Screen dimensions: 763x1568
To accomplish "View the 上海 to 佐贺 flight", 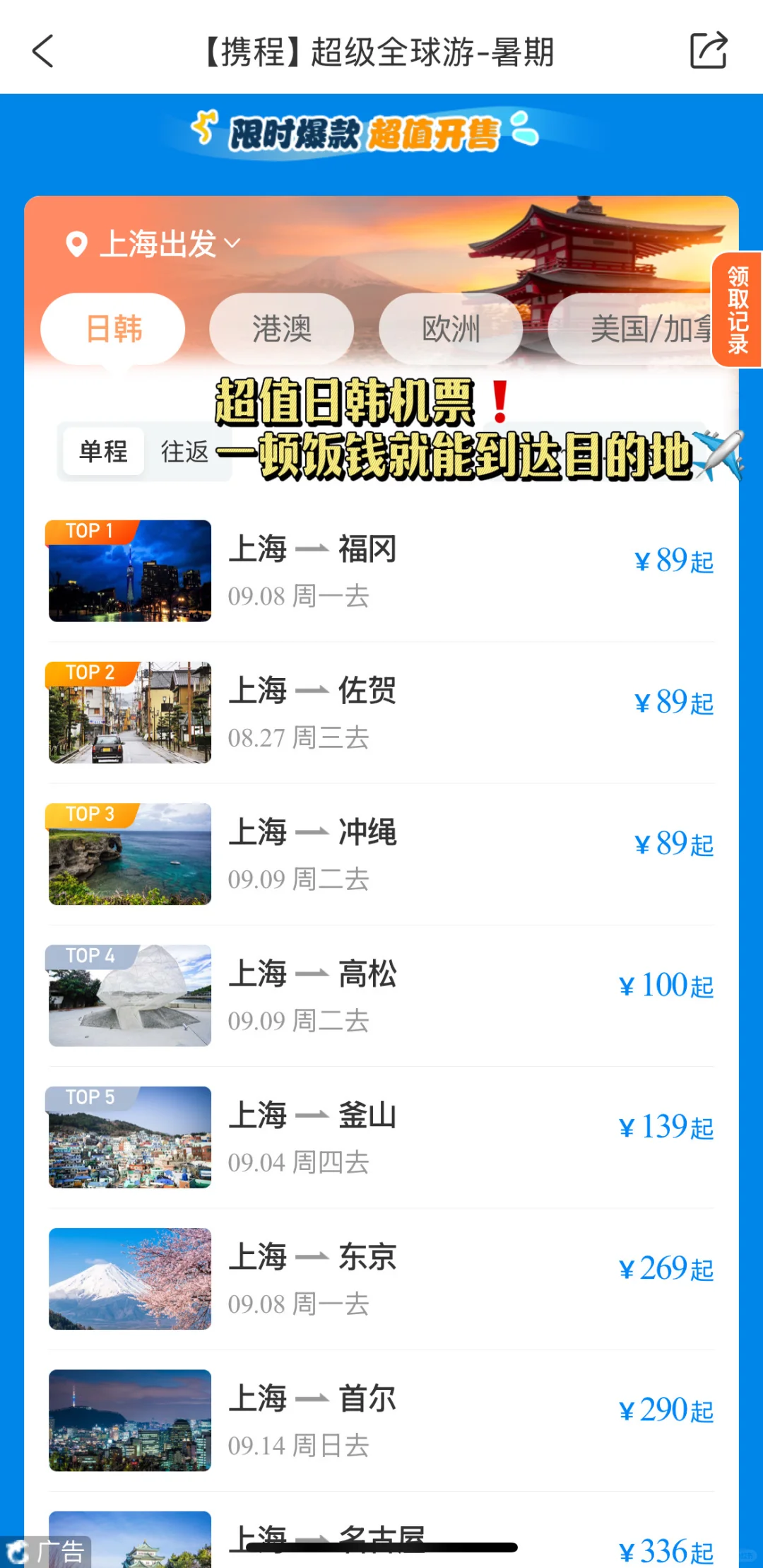I will click(x=381, y=713).
